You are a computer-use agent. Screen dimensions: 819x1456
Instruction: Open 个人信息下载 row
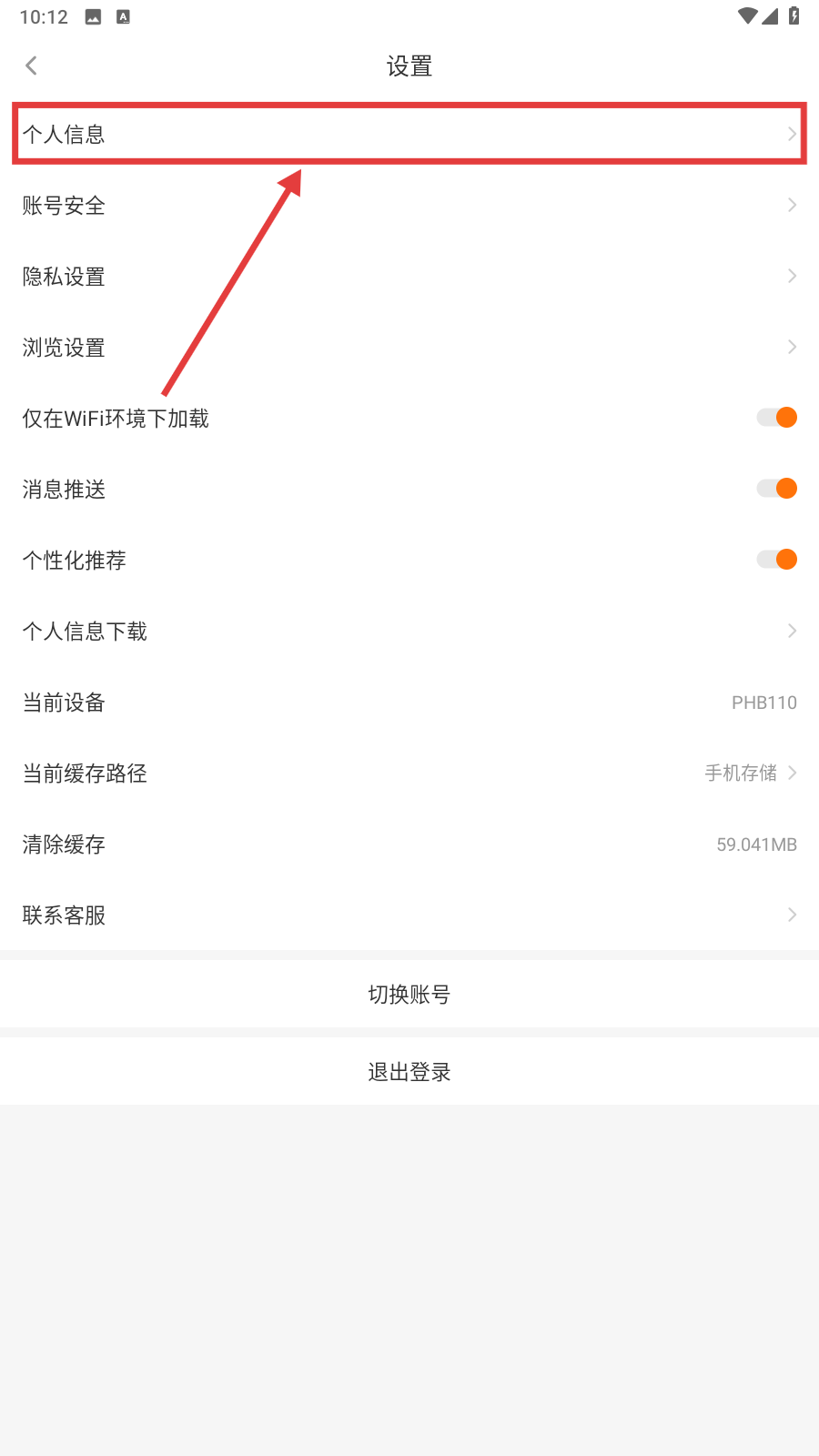(x=409, y=631)
